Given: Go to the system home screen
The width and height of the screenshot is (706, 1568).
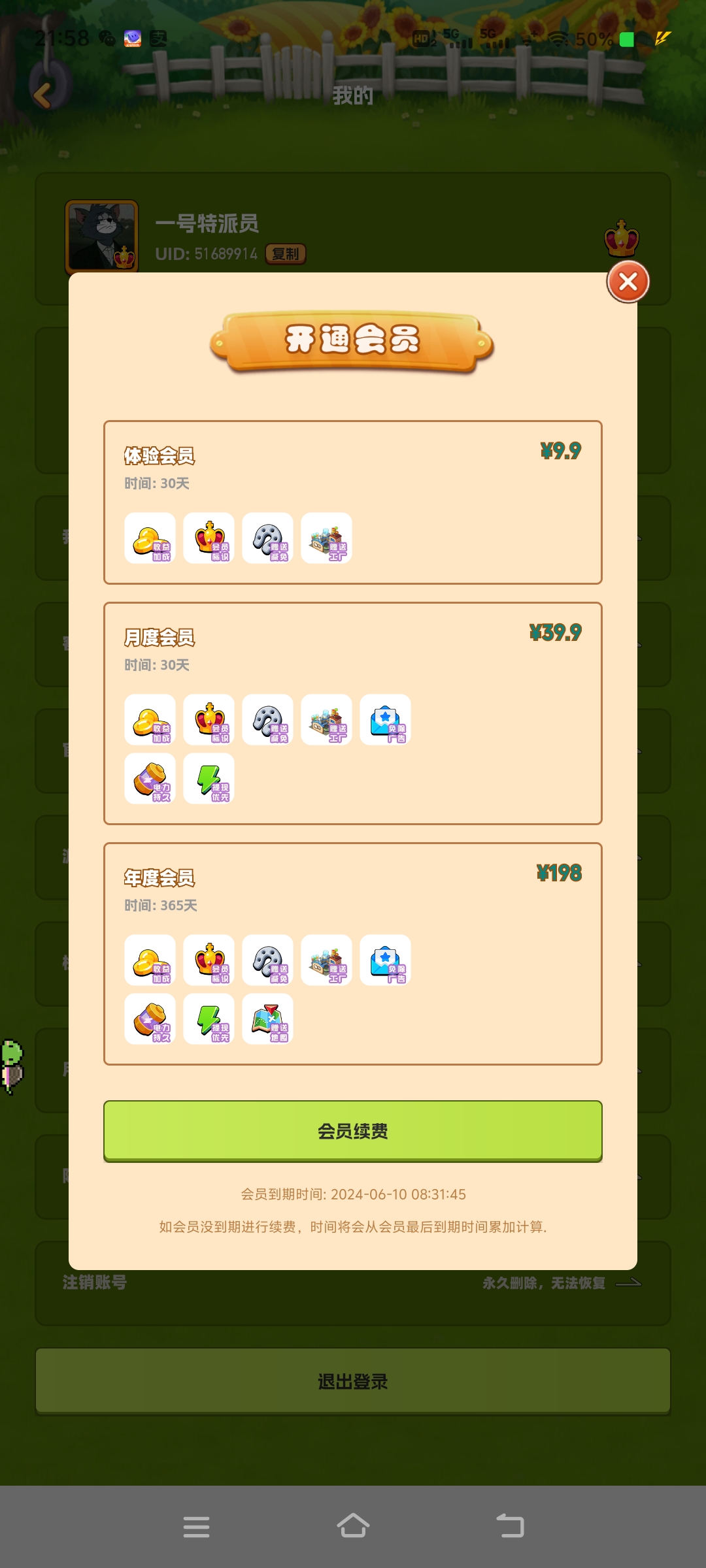Looking at the screenshot, I should pyautogui.click(x=352, y=1526).
